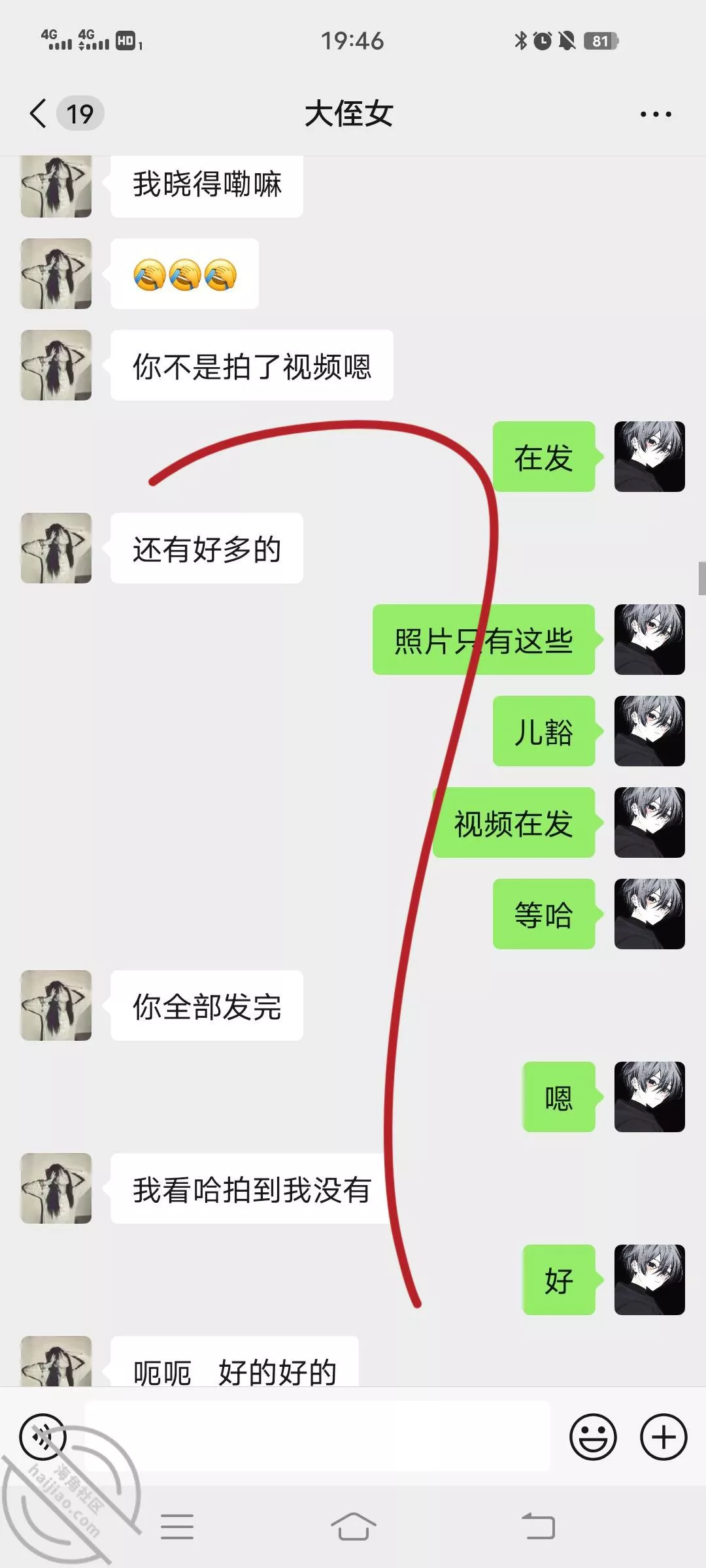Tap the system home button

click(x=353, y=1527)
